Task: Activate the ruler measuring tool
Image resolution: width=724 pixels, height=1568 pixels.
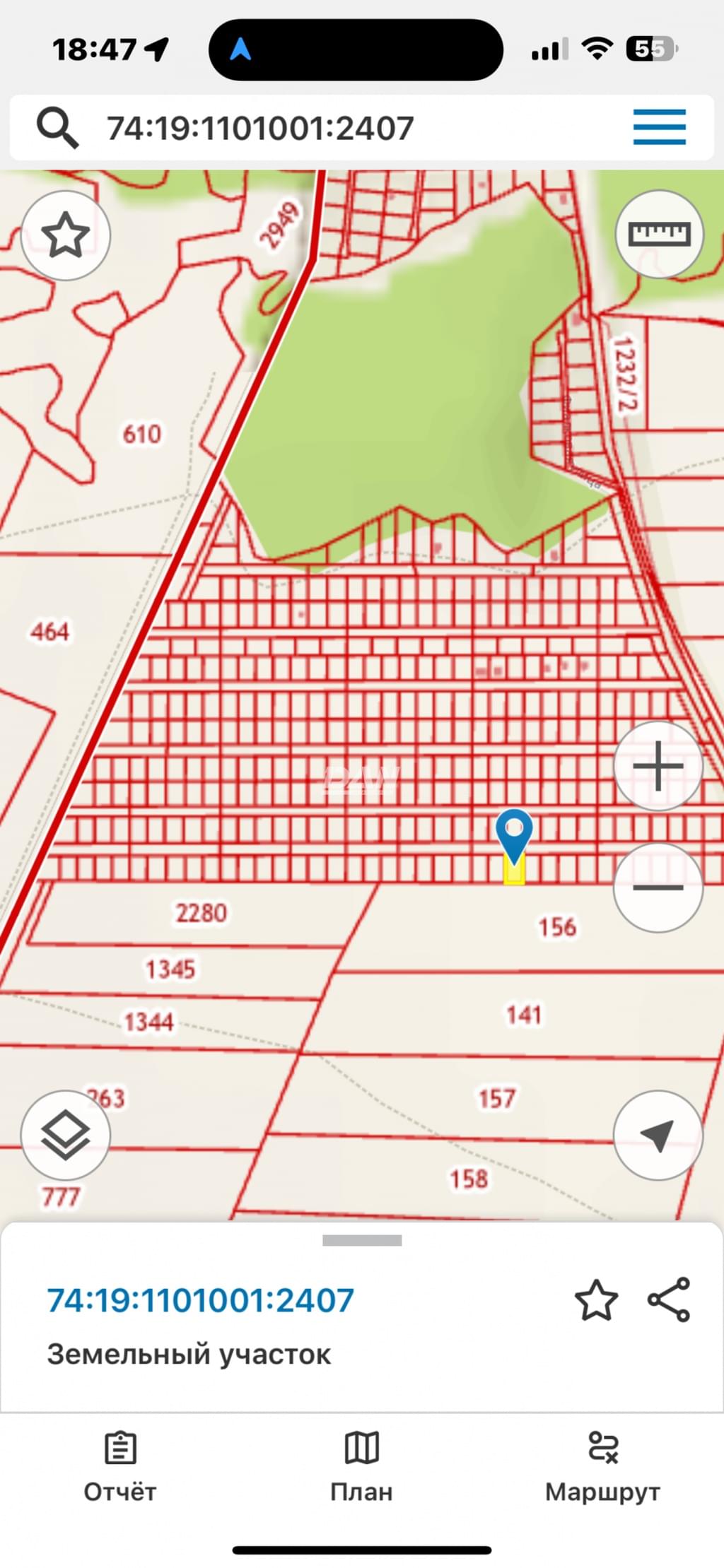Action: coord(659,234)
